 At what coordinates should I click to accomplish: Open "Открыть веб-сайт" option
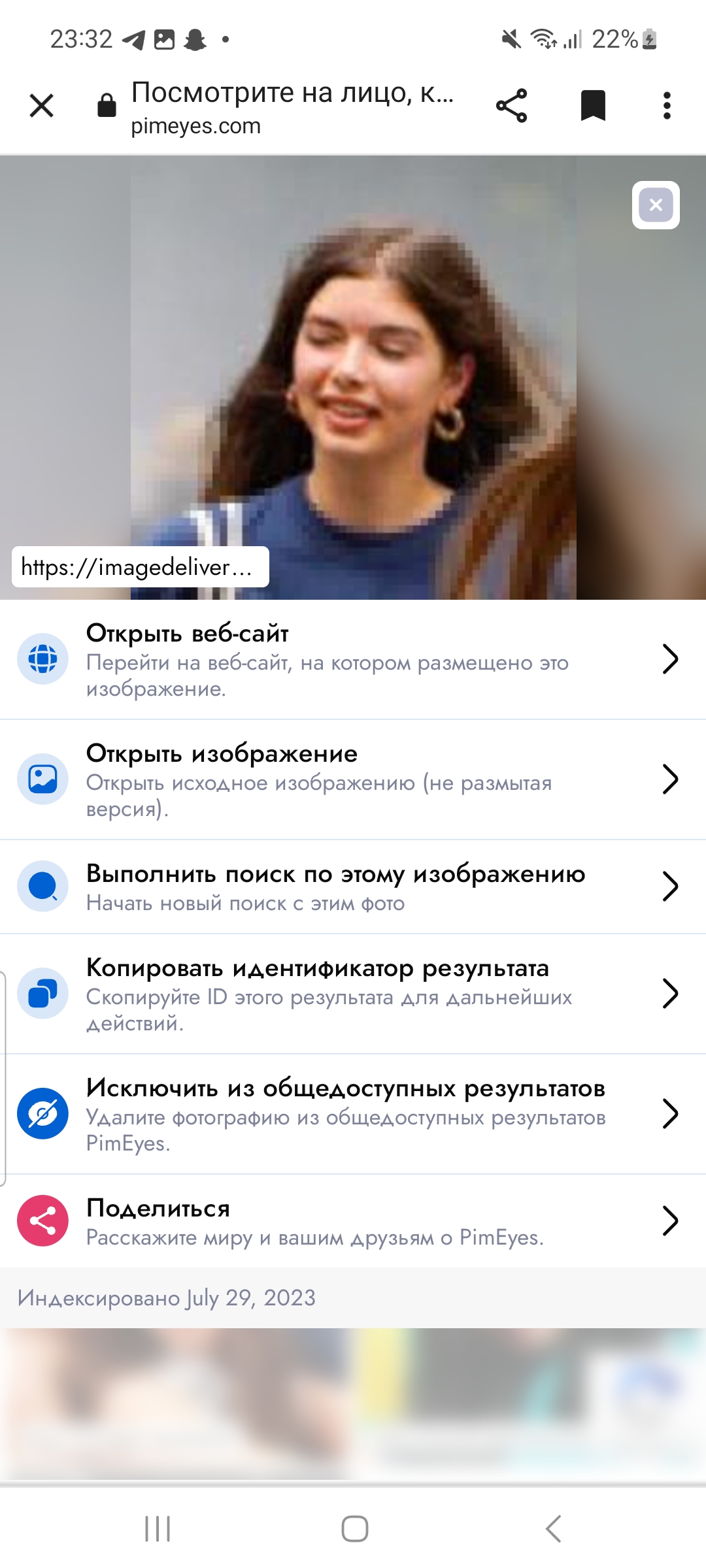353,659
